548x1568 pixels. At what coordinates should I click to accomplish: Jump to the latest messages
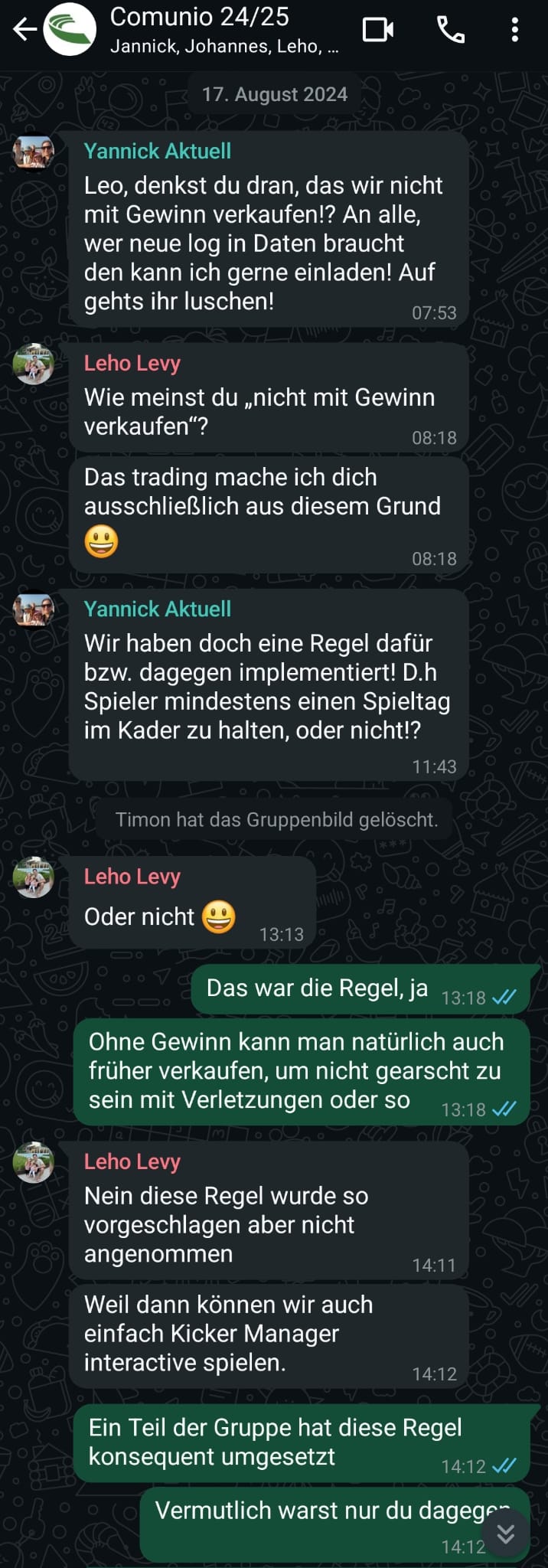(x=506, y=1534)
